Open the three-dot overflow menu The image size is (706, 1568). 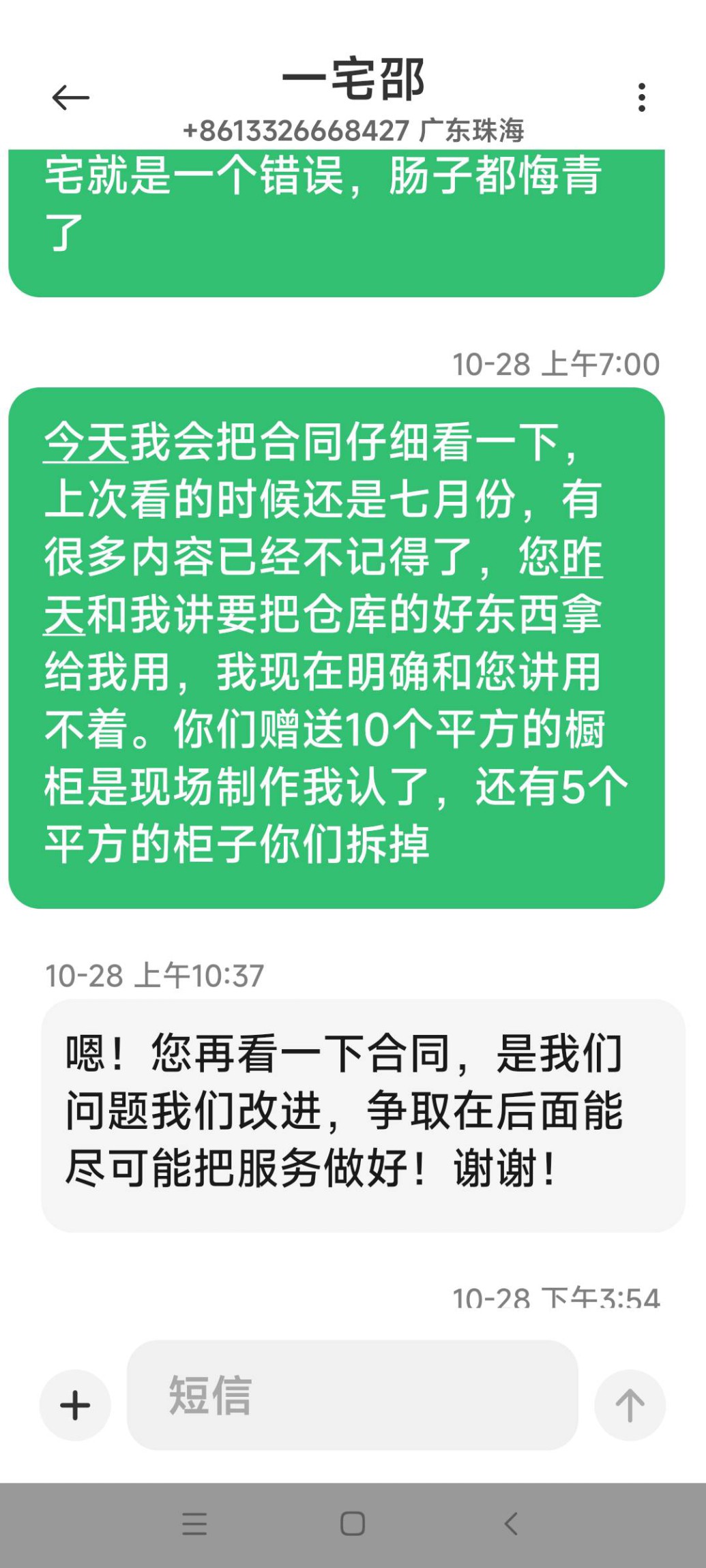coord(641,97)
